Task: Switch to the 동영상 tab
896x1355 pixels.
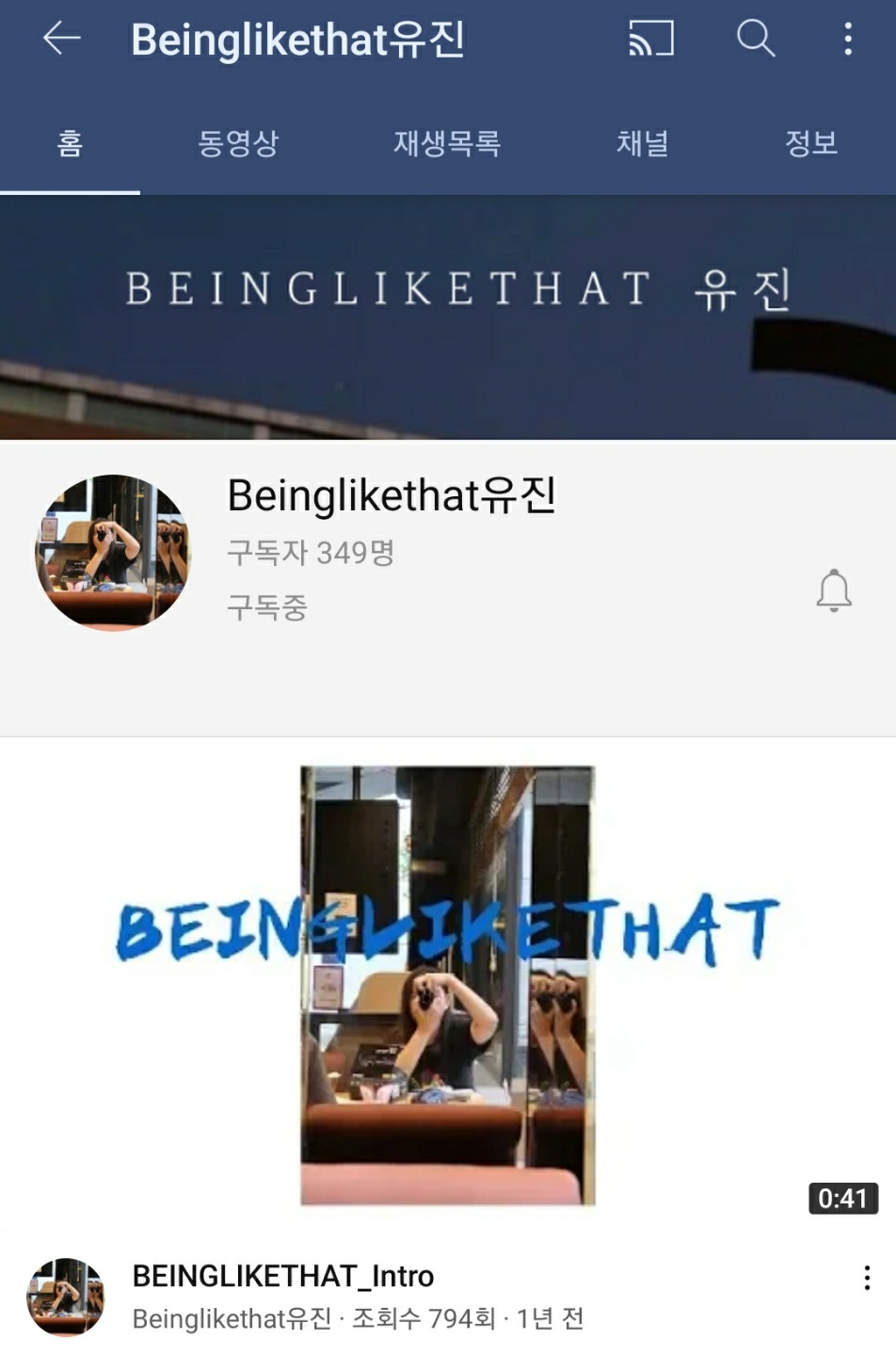Action: tap(238, 143)
